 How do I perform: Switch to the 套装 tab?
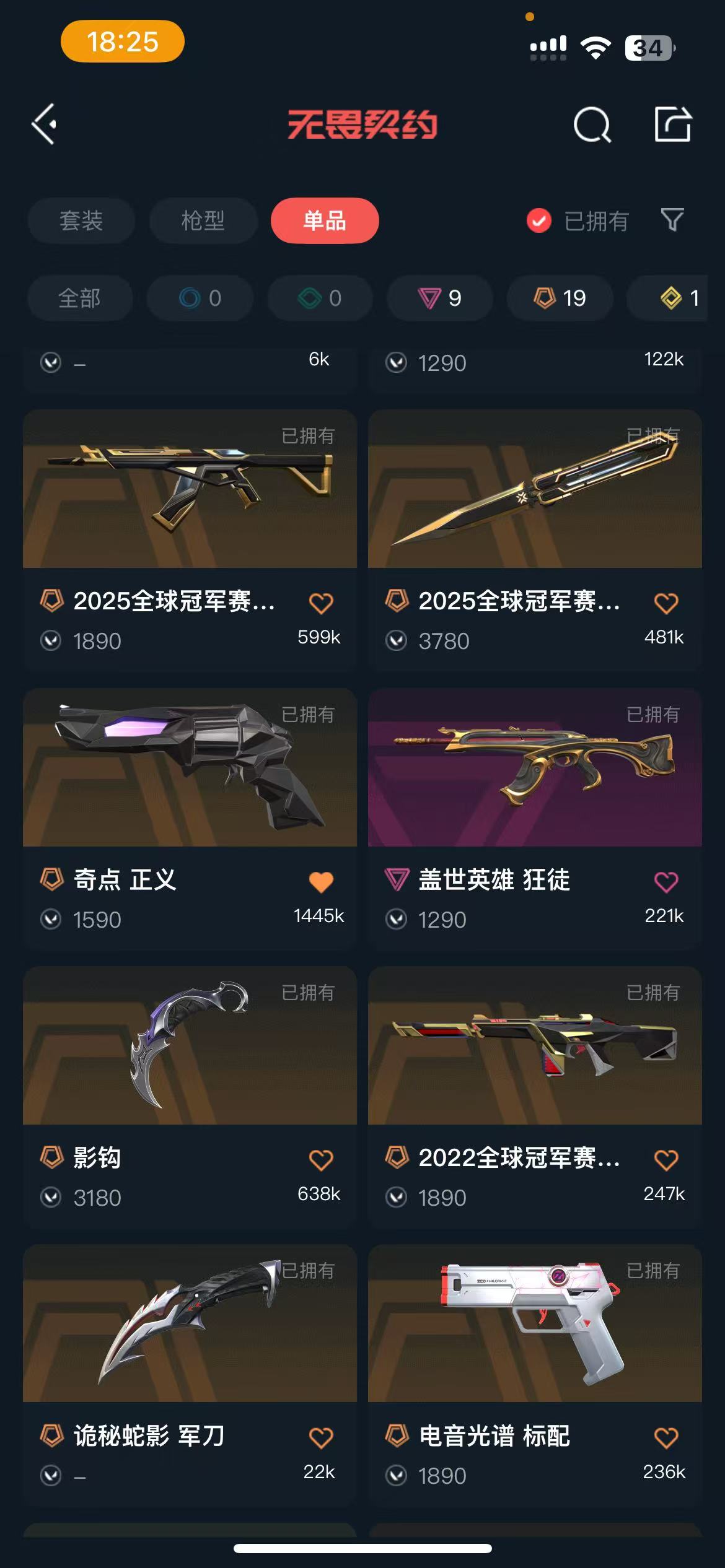point(81,220)
